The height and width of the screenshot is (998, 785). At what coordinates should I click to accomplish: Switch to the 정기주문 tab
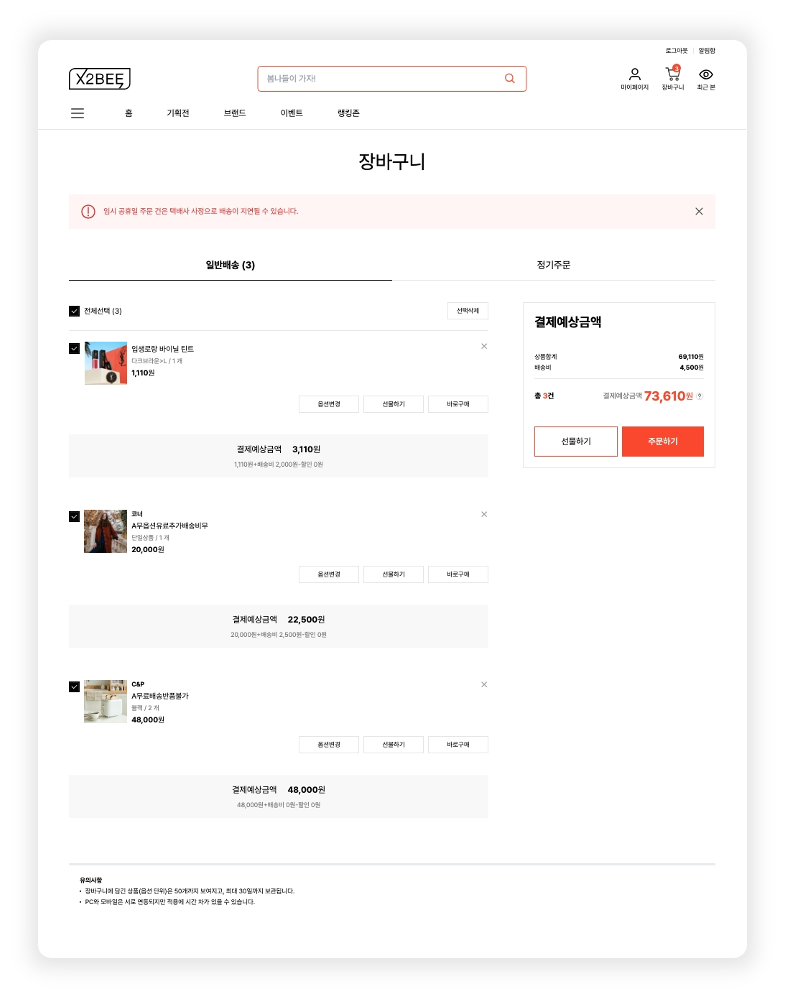pyautogui.click(x=553, y=265)
